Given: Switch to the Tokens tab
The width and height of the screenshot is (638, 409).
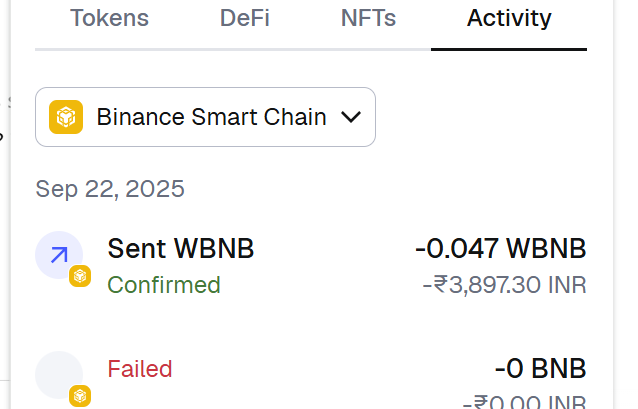Looking at the screenshot, I should pos(109,18).
